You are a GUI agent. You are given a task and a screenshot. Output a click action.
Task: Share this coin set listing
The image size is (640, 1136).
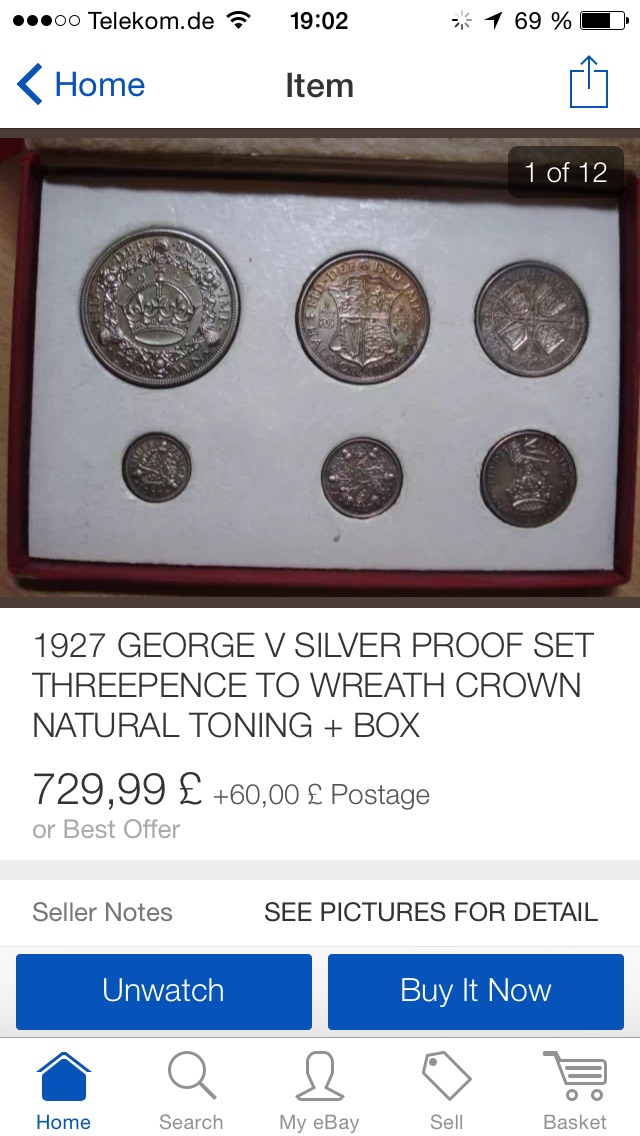tap(588, 83)
